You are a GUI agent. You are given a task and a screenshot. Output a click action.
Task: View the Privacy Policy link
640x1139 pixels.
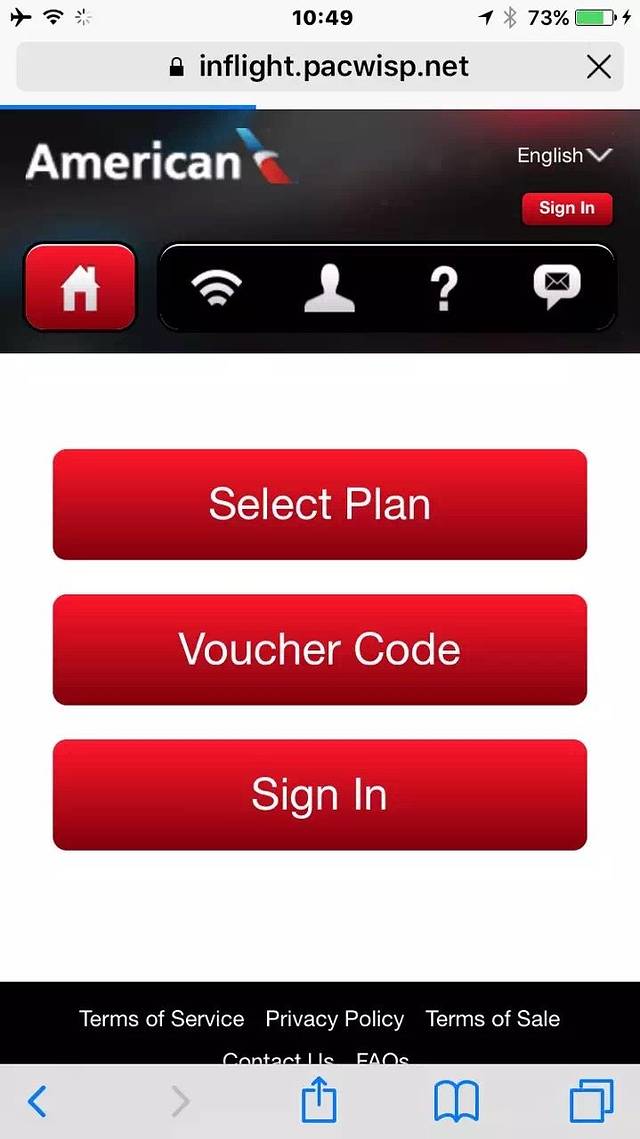(x=335, y=1018)
